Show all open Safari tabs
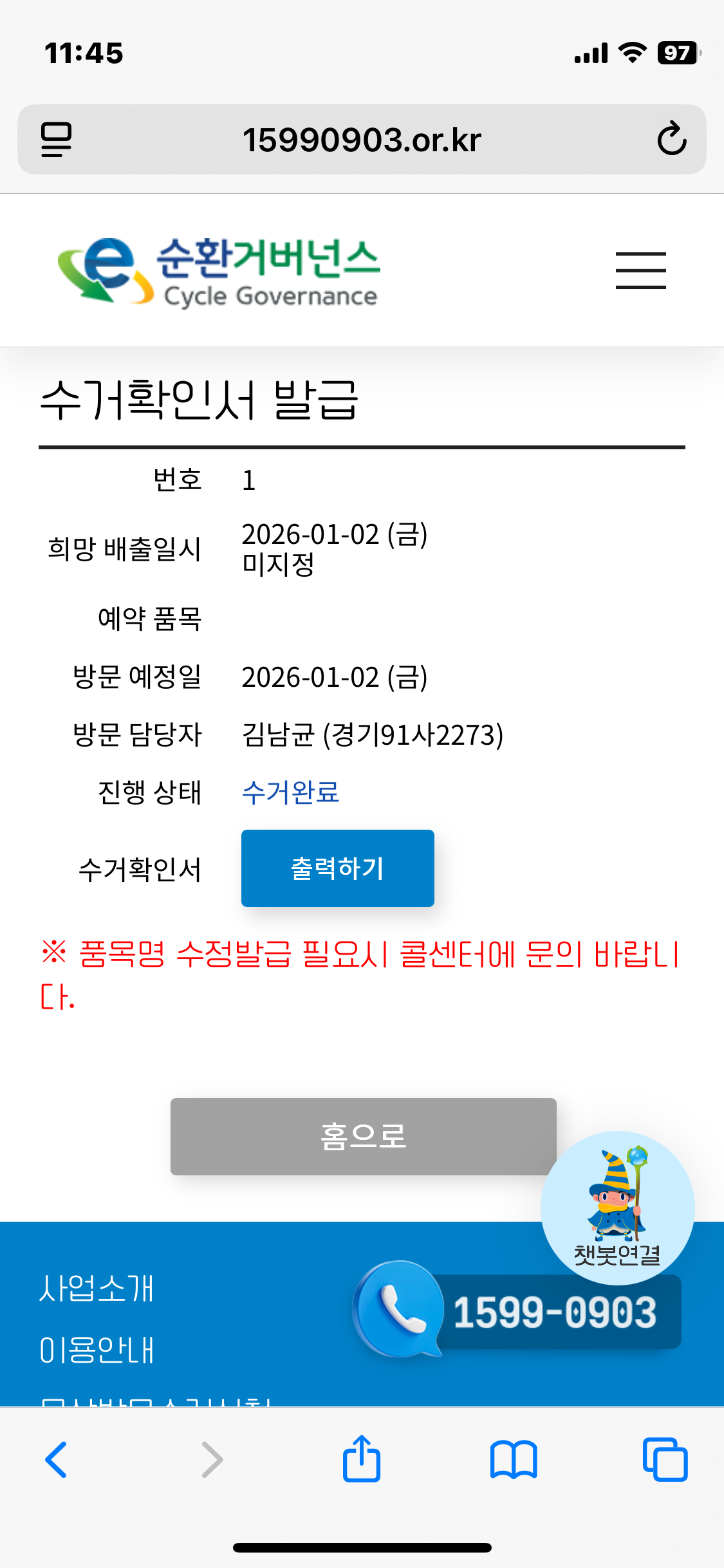The image size is (724, 1568). (665, 1459)
